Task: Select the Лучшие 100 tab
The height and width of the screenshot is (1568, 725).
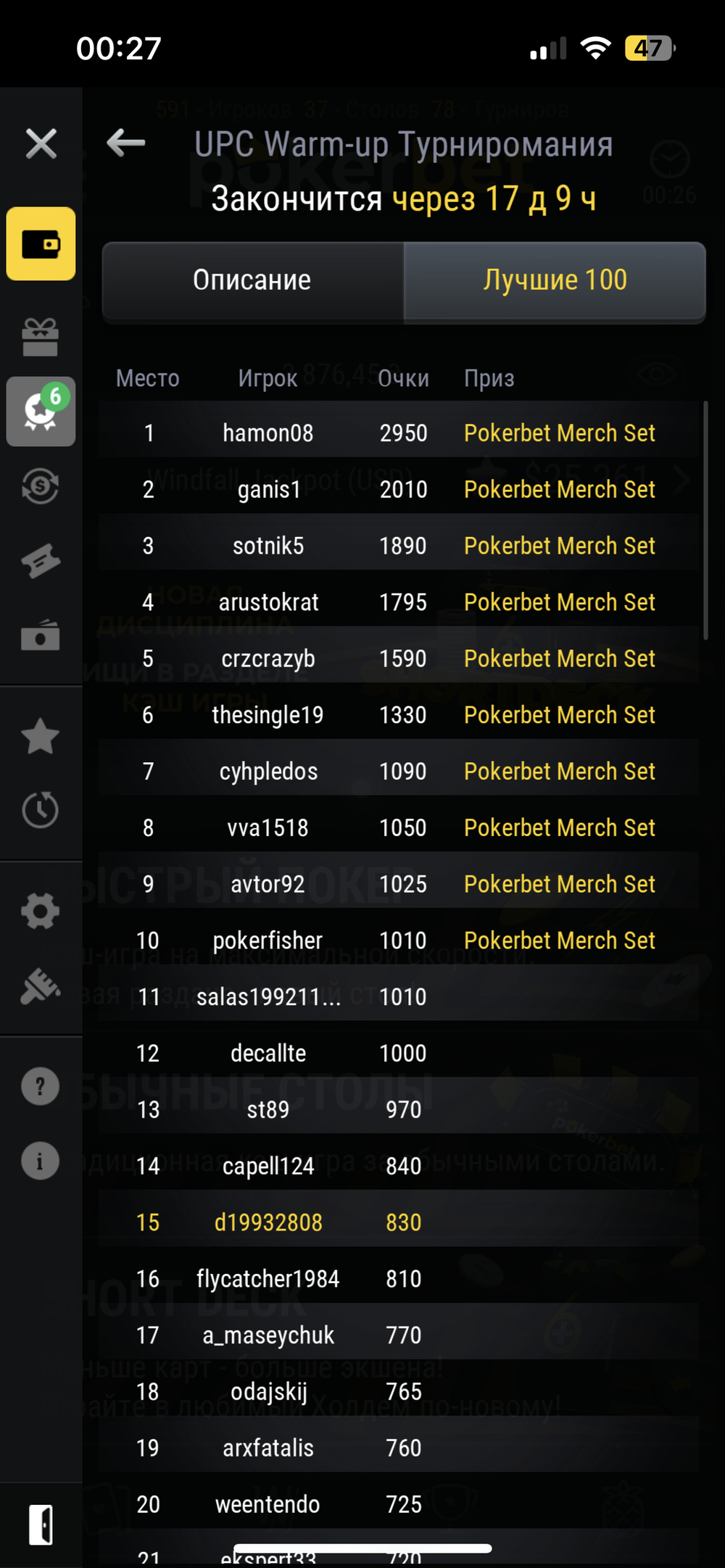Action: pyautogui.click(x=555, y=280)
